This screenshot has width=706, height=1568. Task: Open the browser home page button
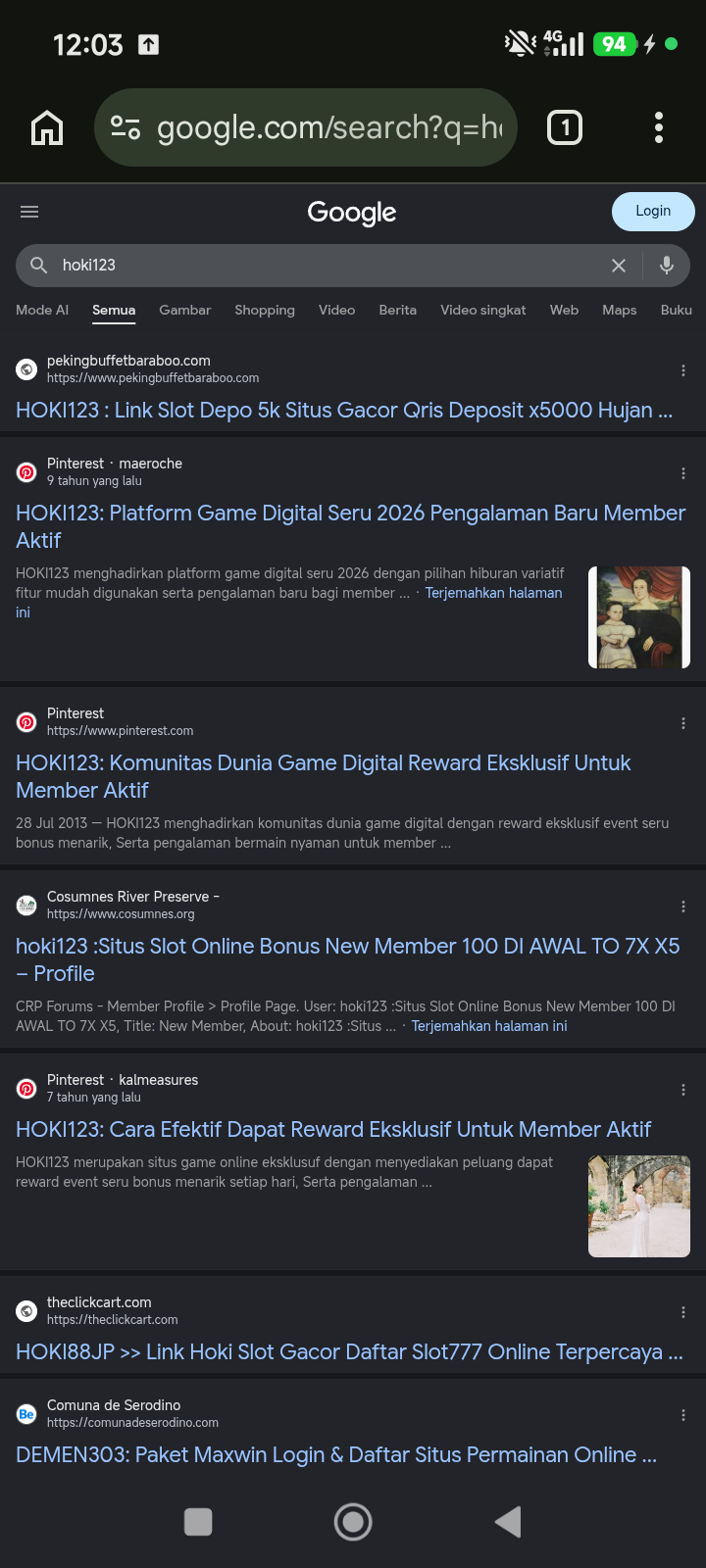(47, 127)
